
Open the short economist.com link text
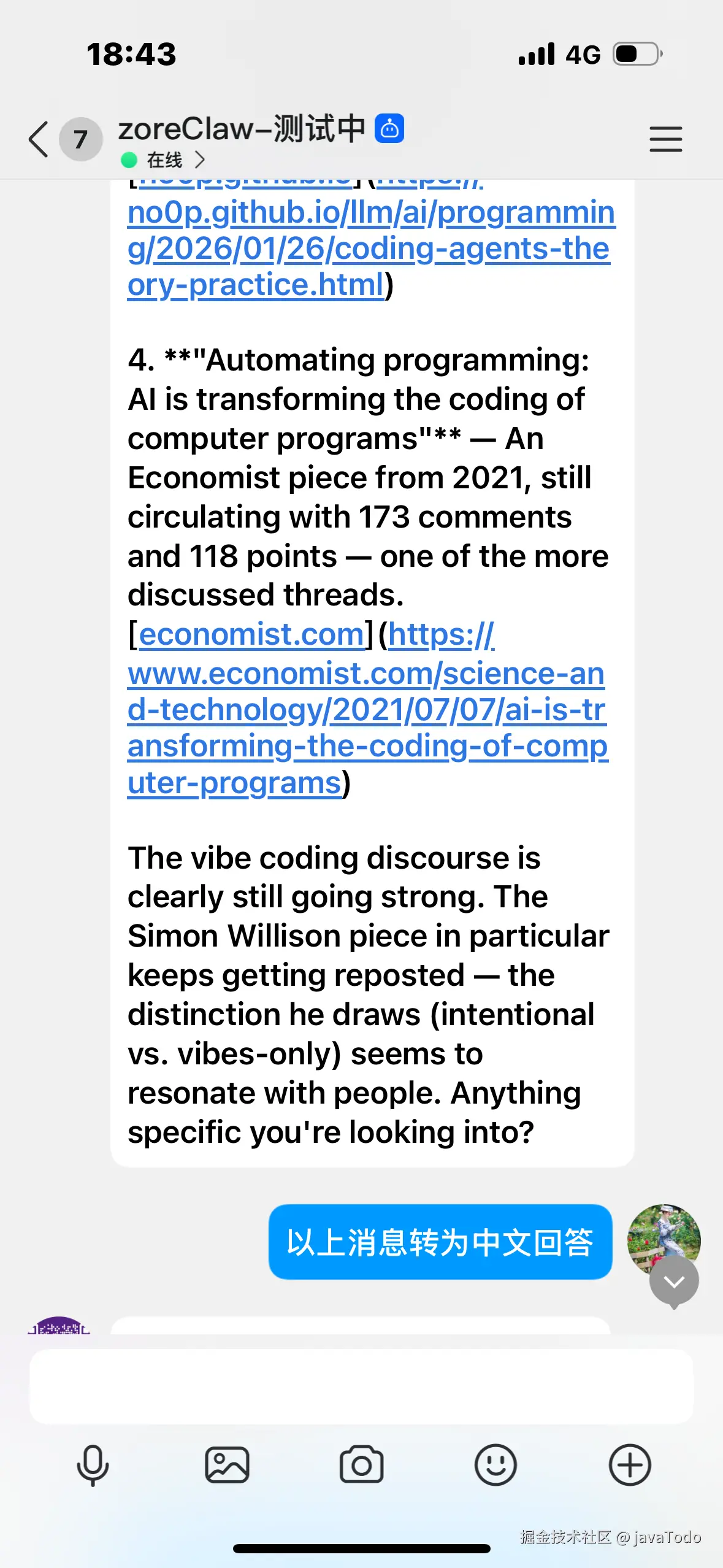click(x=251, y=634)
